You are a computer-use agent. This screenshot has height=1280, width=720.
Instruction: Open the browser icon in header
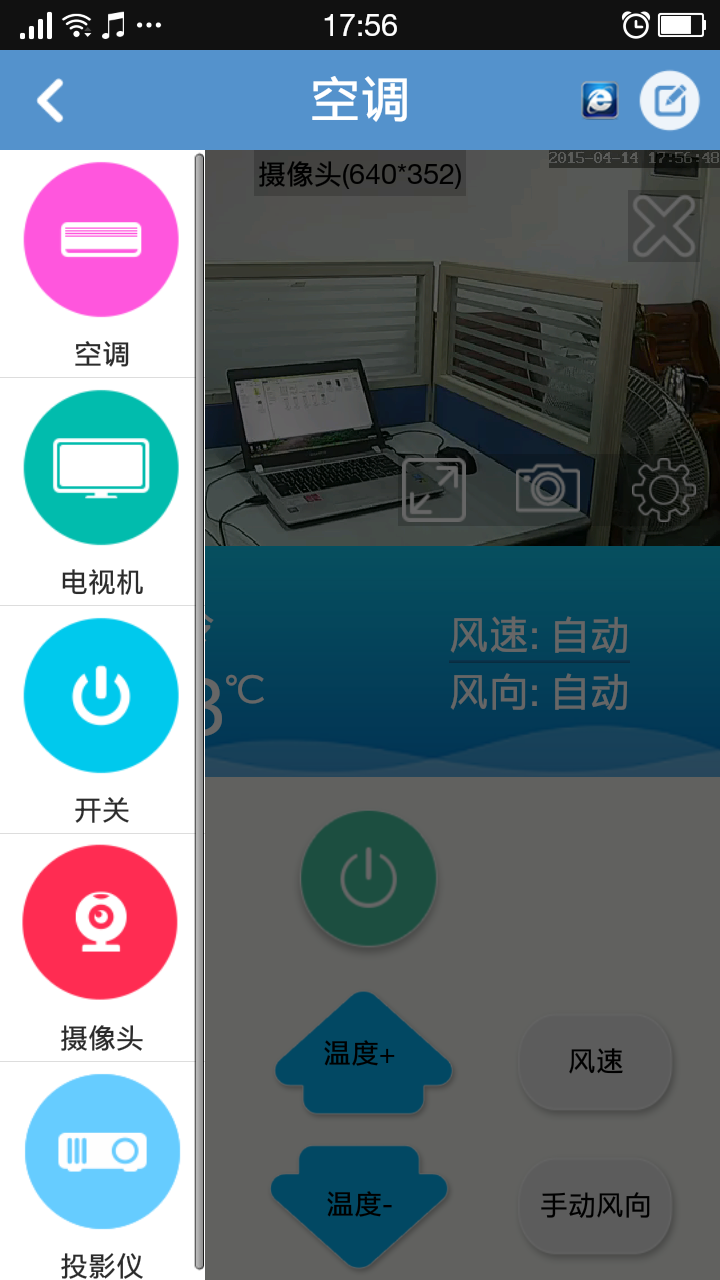600,101
